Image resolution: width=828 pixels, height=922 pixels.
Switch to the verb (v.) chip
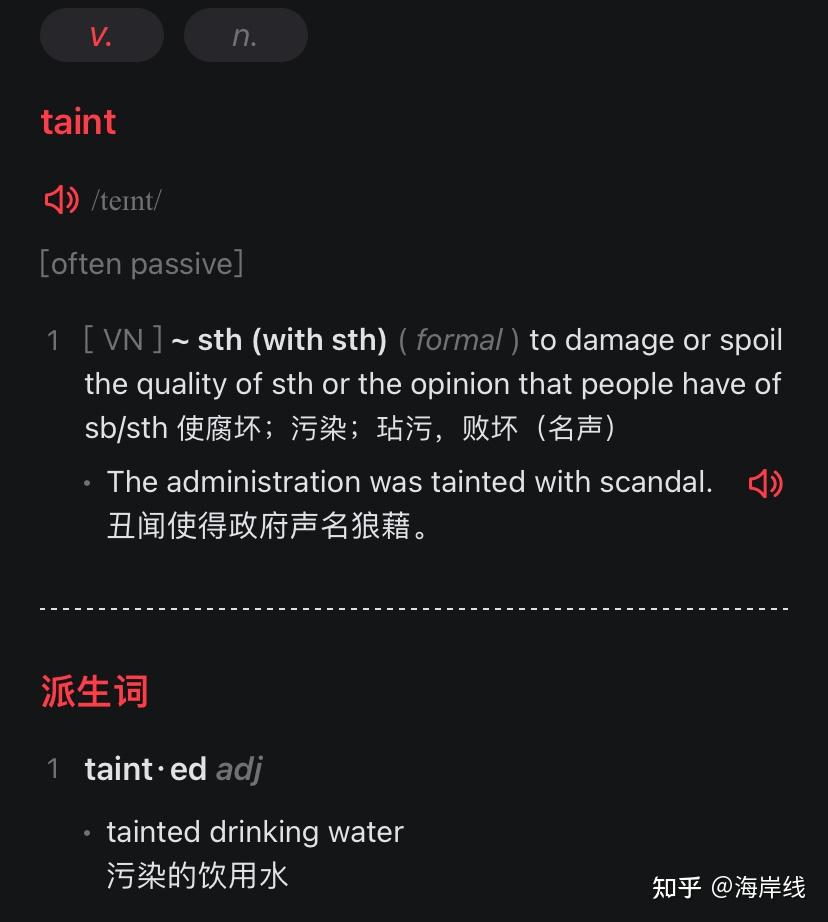101,36
